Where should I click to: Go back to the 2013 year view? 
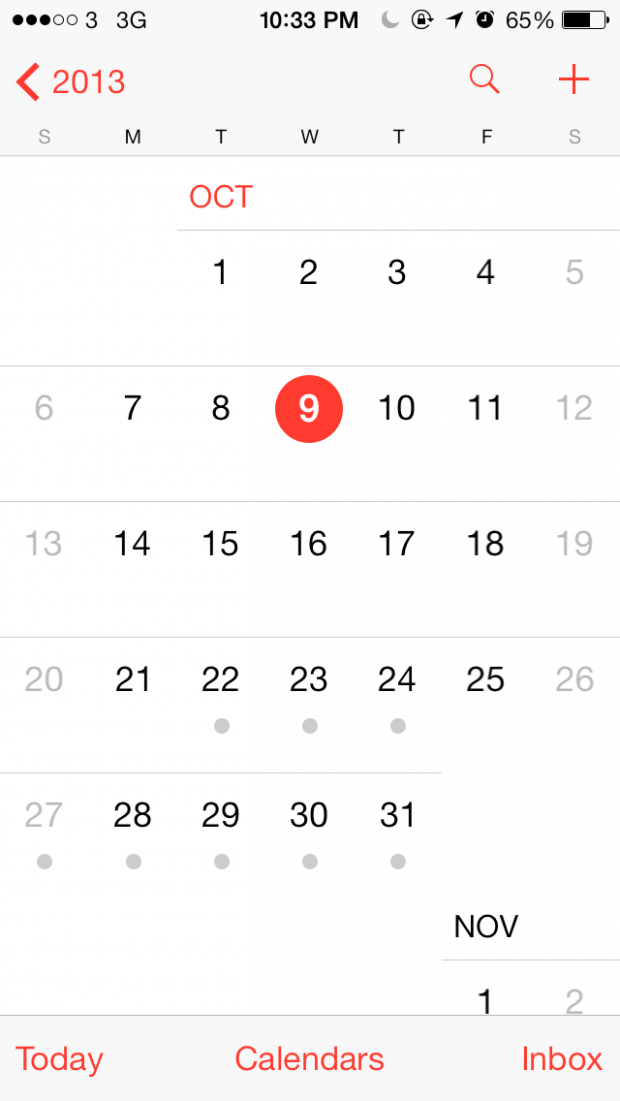(70, 82)
